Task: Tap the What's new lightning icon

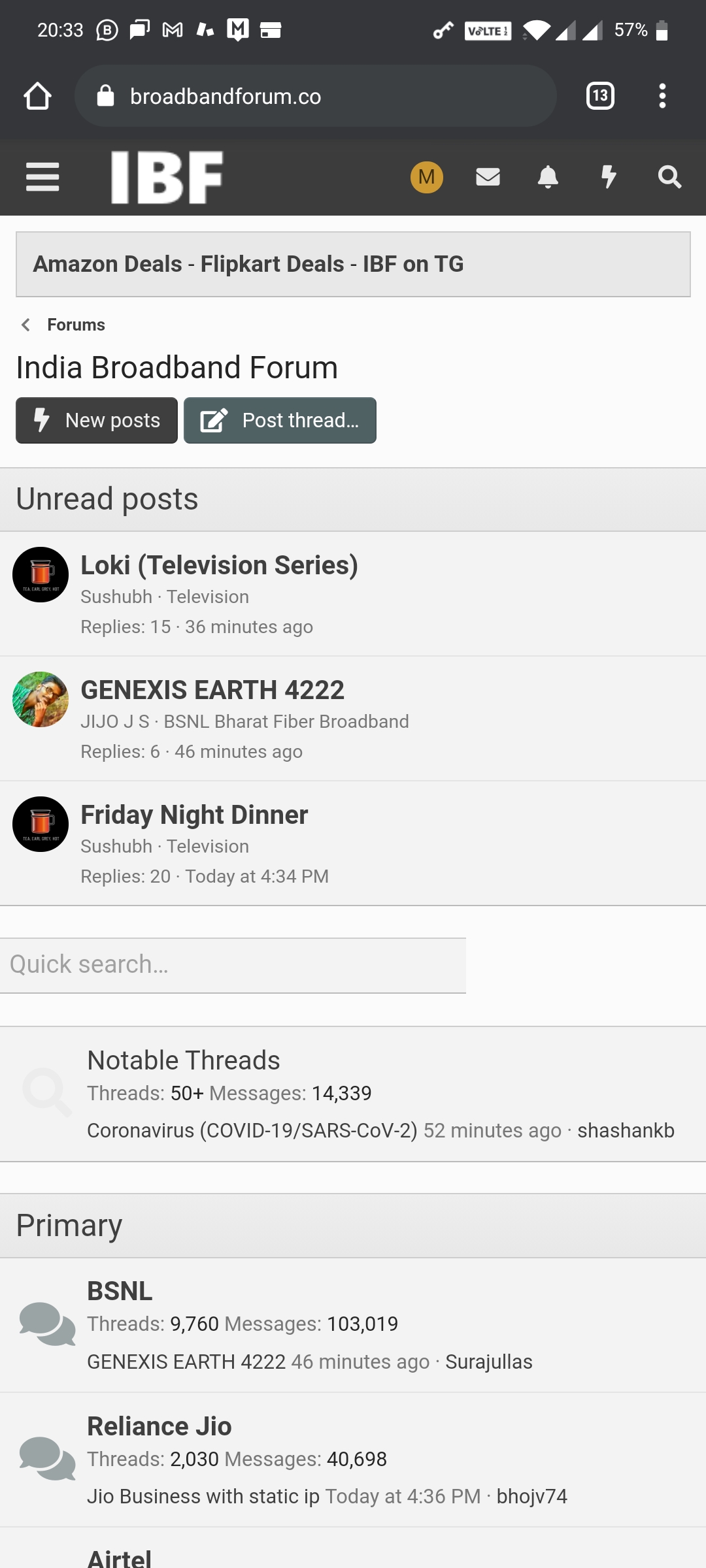Action: (609, 177)
